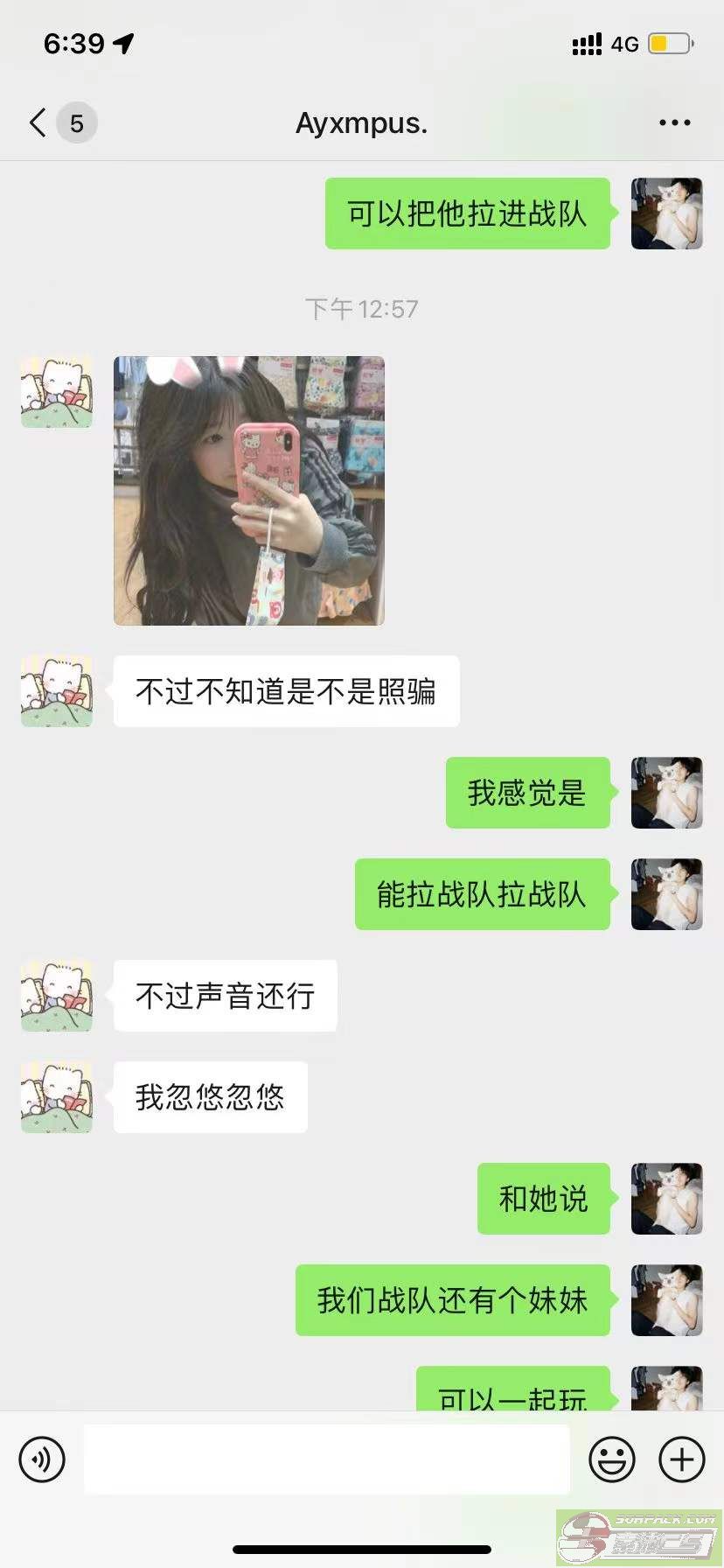This screenshot has width=724, height=1568.
Task: Open the three-dot chat options menu
Action: click(x=675, y=122)
